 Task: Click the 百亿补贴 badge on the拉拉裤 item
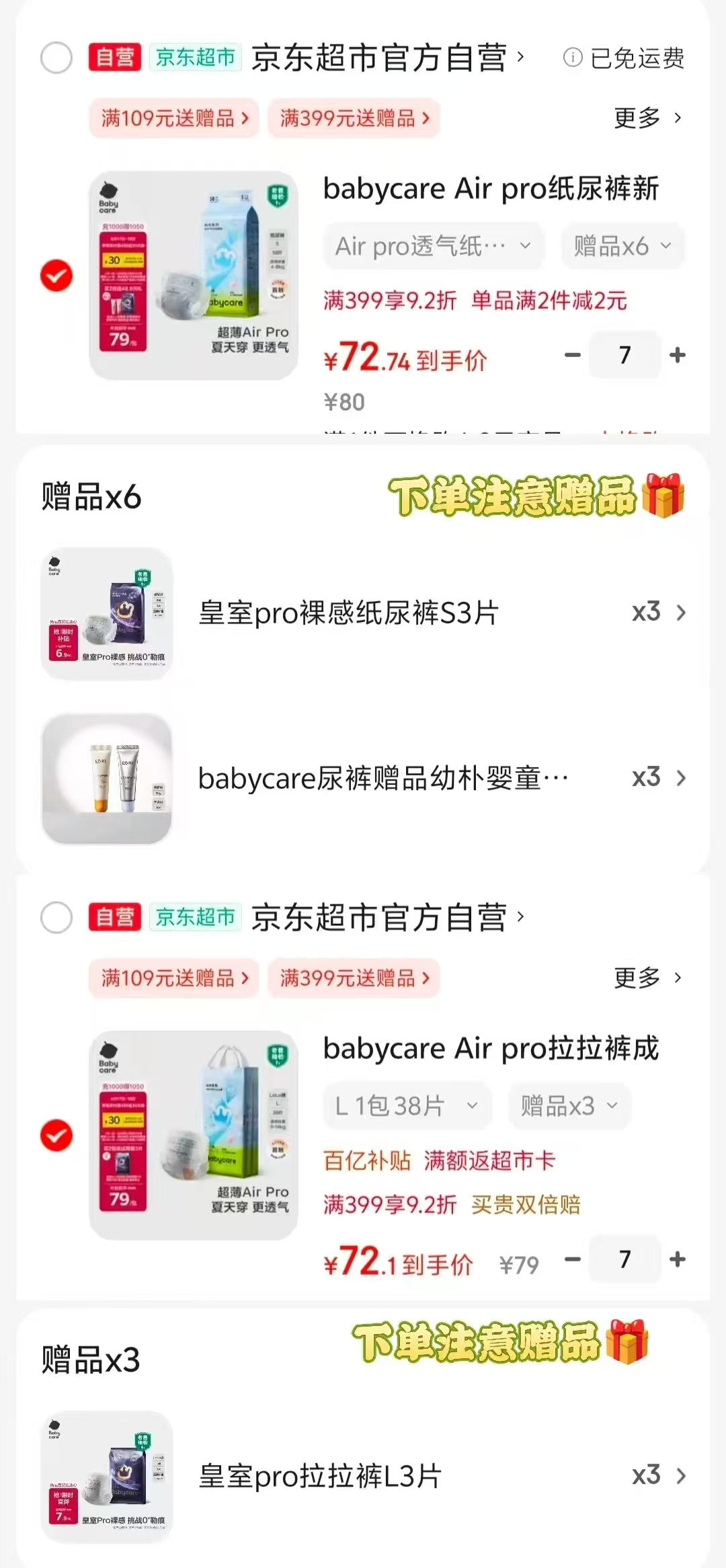coord(367,1160)
